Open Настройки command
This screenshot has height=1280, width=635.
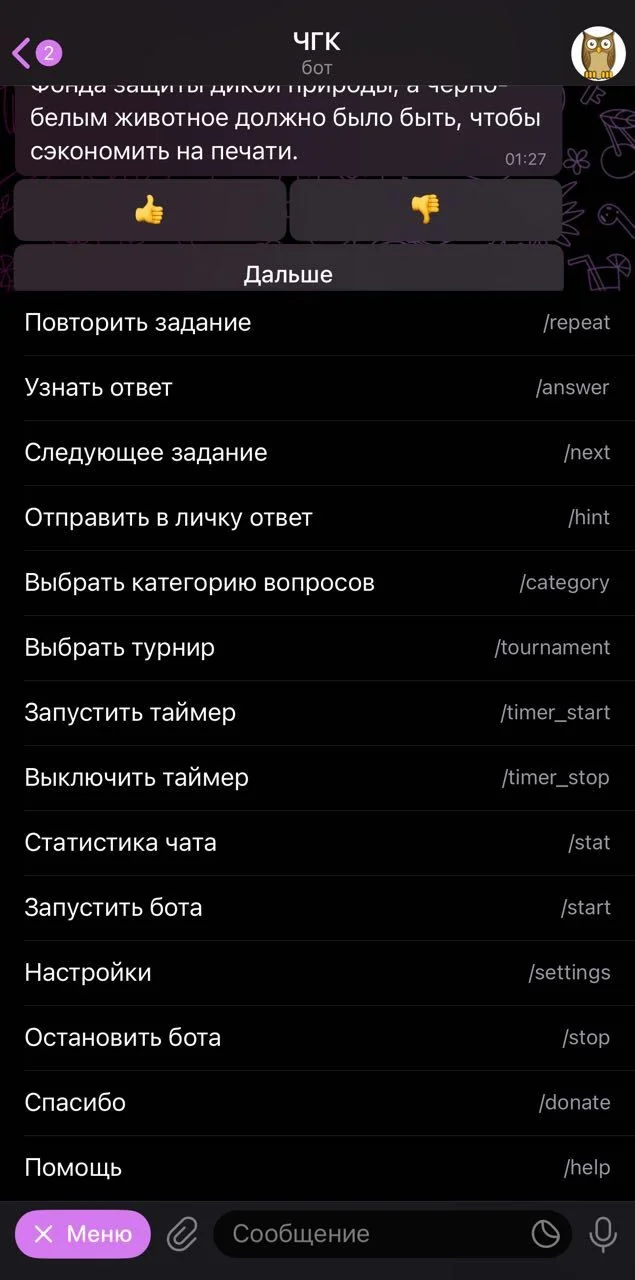pyautogui.click(x=317, y=973)
